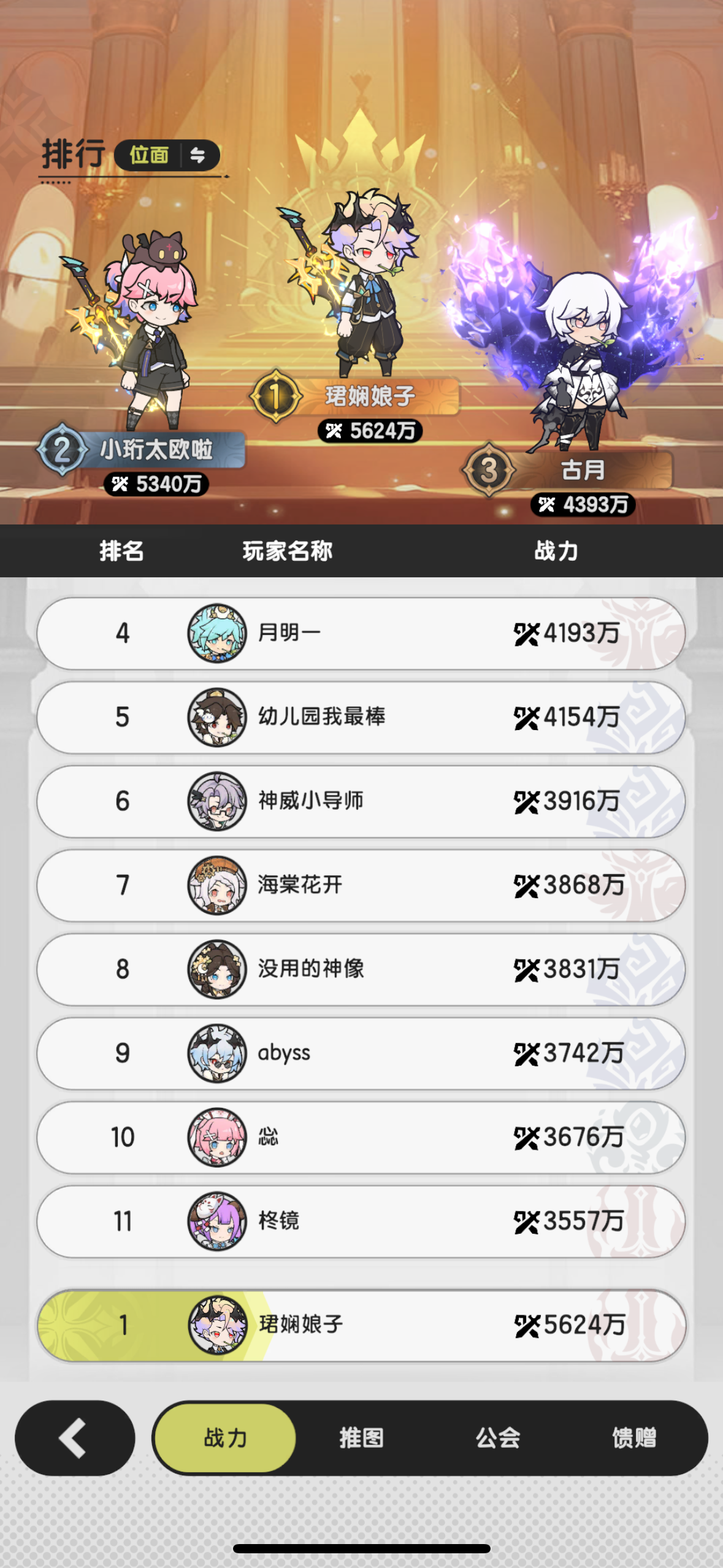Viewport: 723px width, 1568px height.
Task: View player 没用的神像
Action: [361, 969]
